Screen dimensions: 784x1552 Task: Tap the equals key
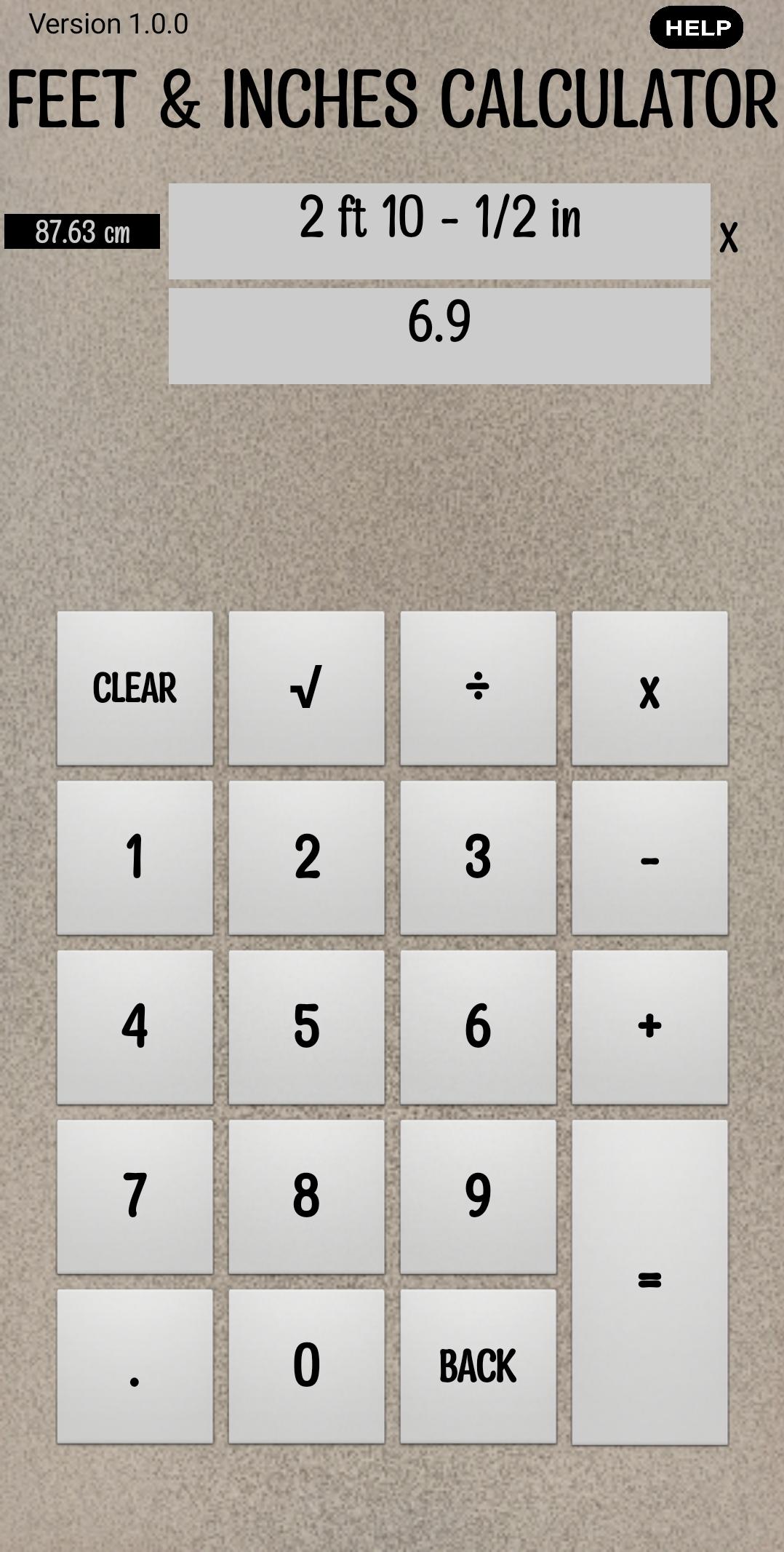click(x=650, y=1282)
